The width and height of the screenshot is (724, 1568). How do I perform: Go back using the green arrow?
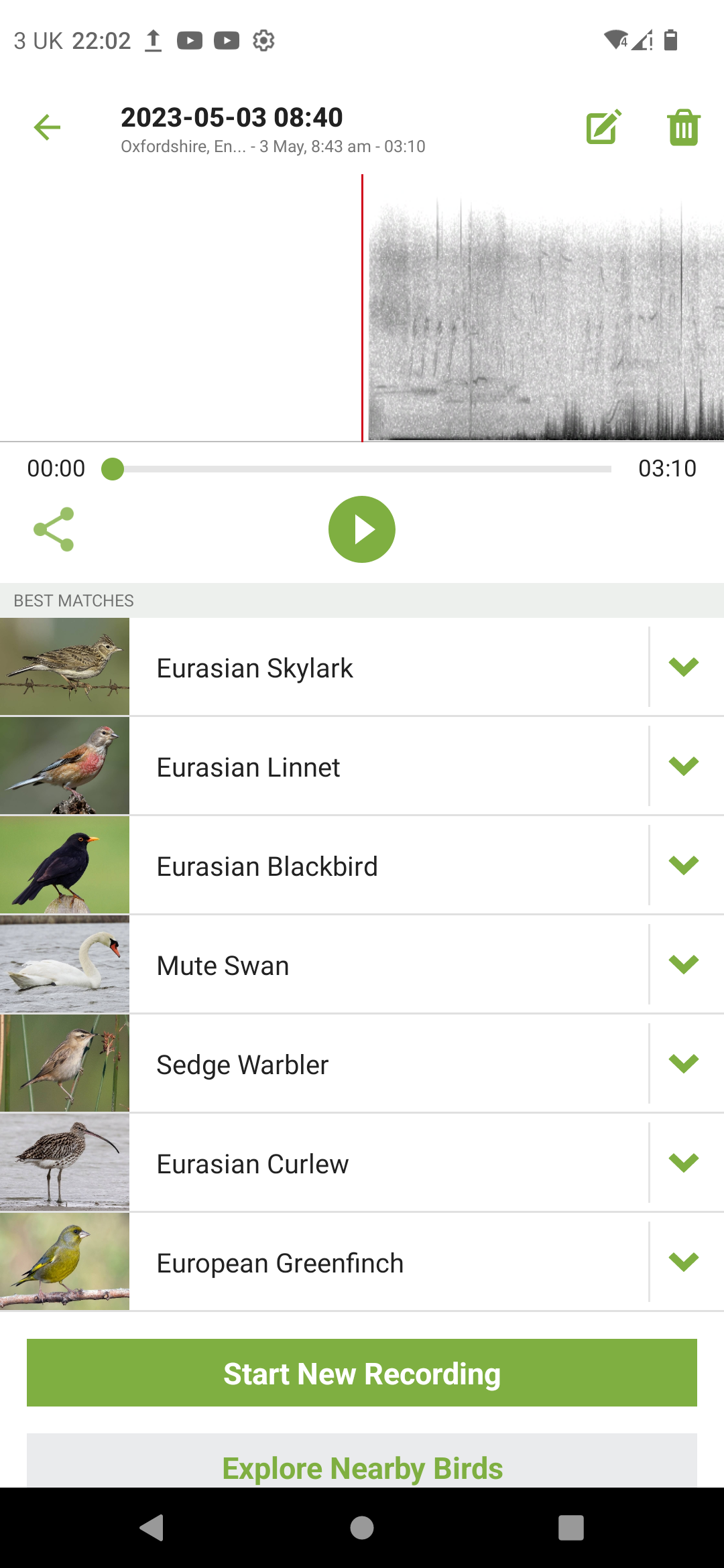point(47,127)
